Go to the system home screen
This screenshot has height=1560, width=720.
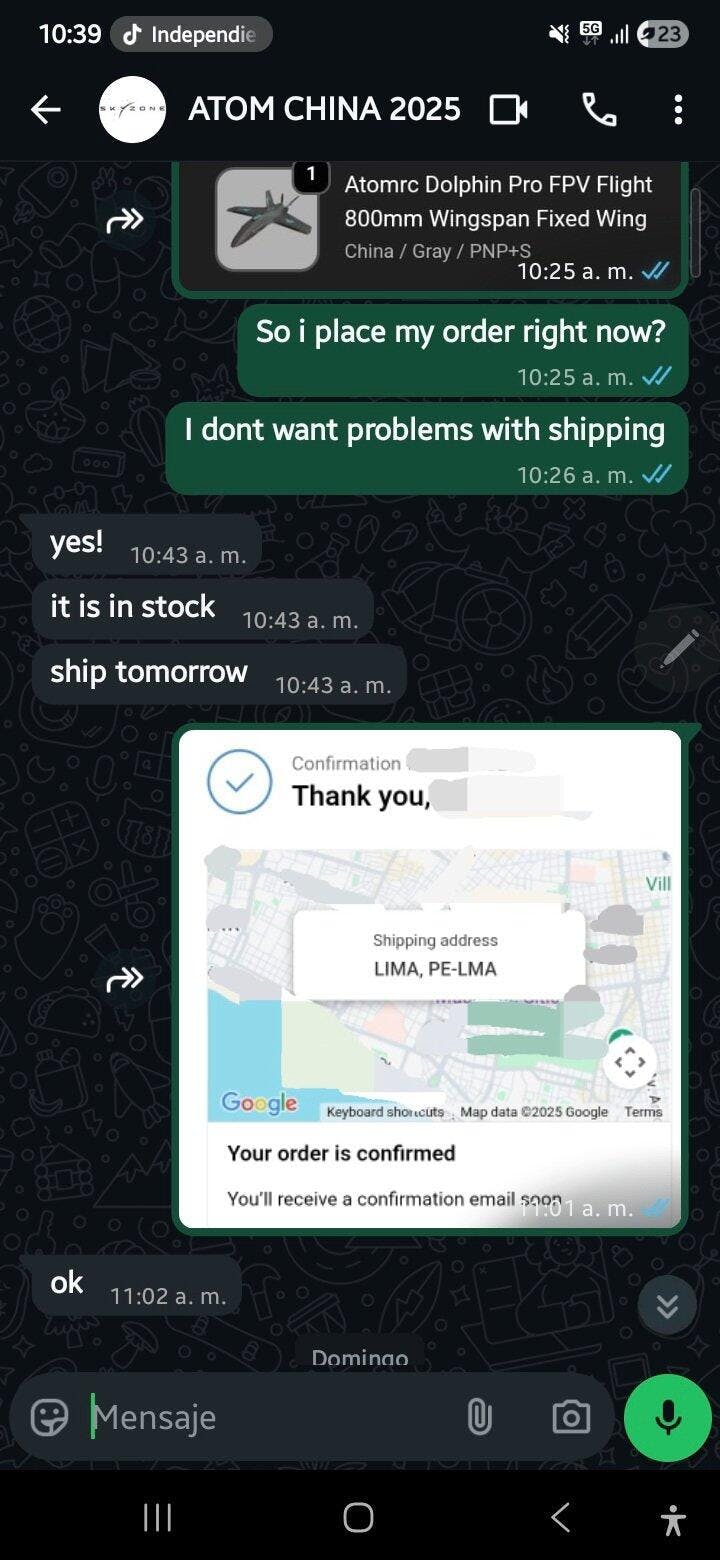pyautogui.click(x=358, y=1517)
